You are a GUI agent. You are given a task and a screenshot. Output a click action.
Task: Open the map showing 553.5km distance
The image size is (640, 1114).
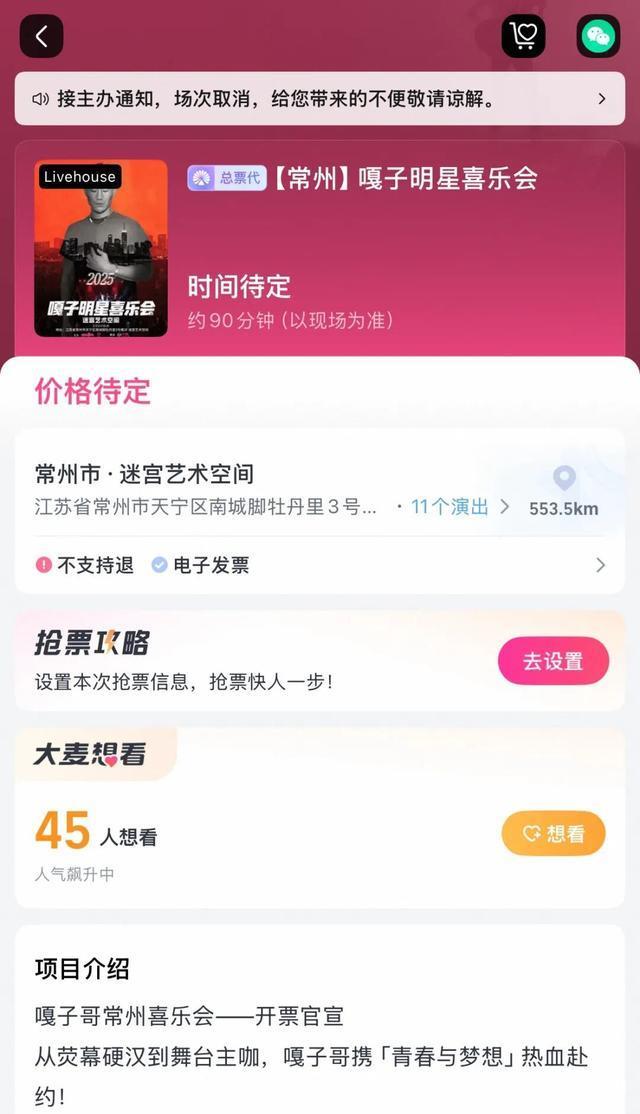tap(564, 492)
